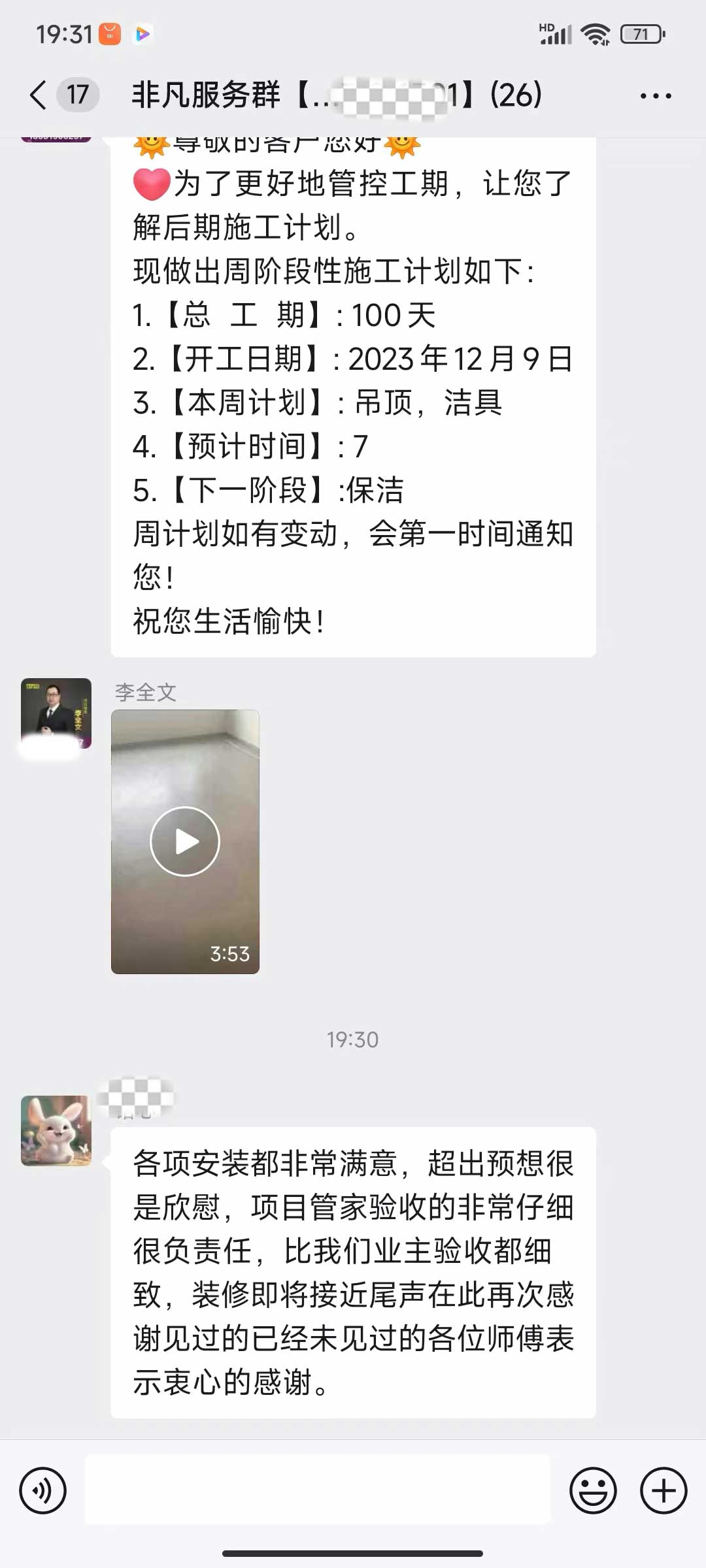706x1568 pixels.
Task: Switch to voice message input
Action: [x=43, y=1491]
